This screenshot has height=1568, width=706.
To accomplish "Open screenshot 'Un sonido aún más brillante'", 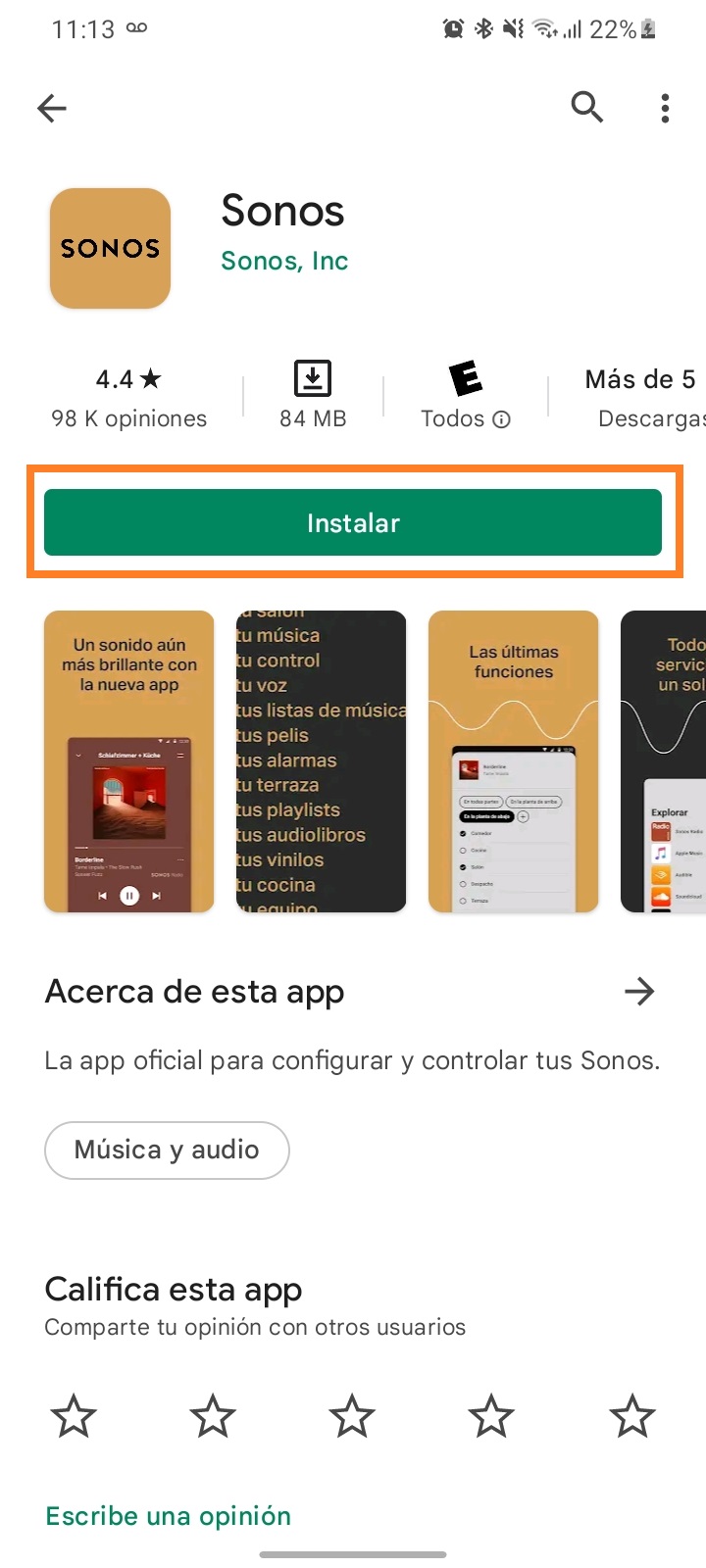I will 129,761.
